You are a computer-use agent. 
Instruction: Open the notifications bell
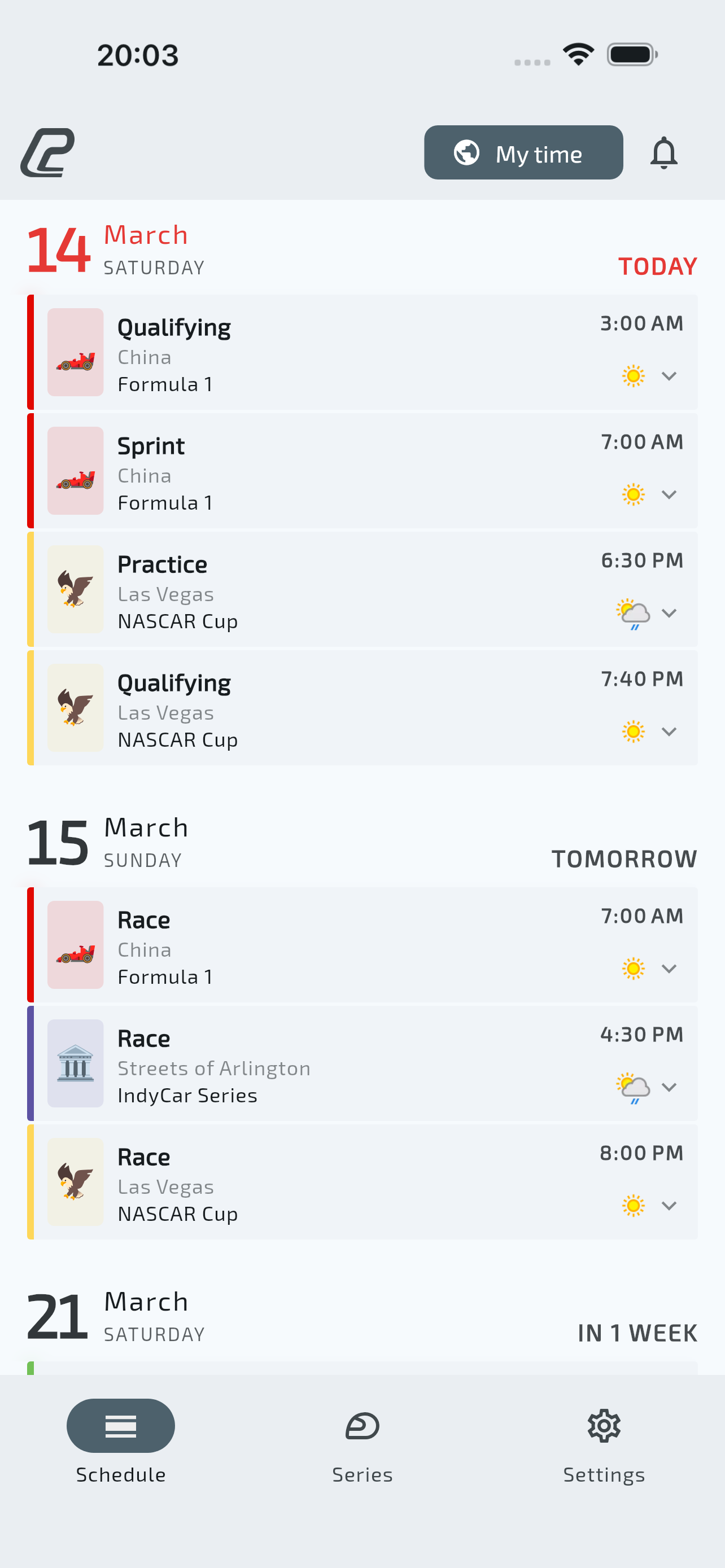click(x=663, y=153)
